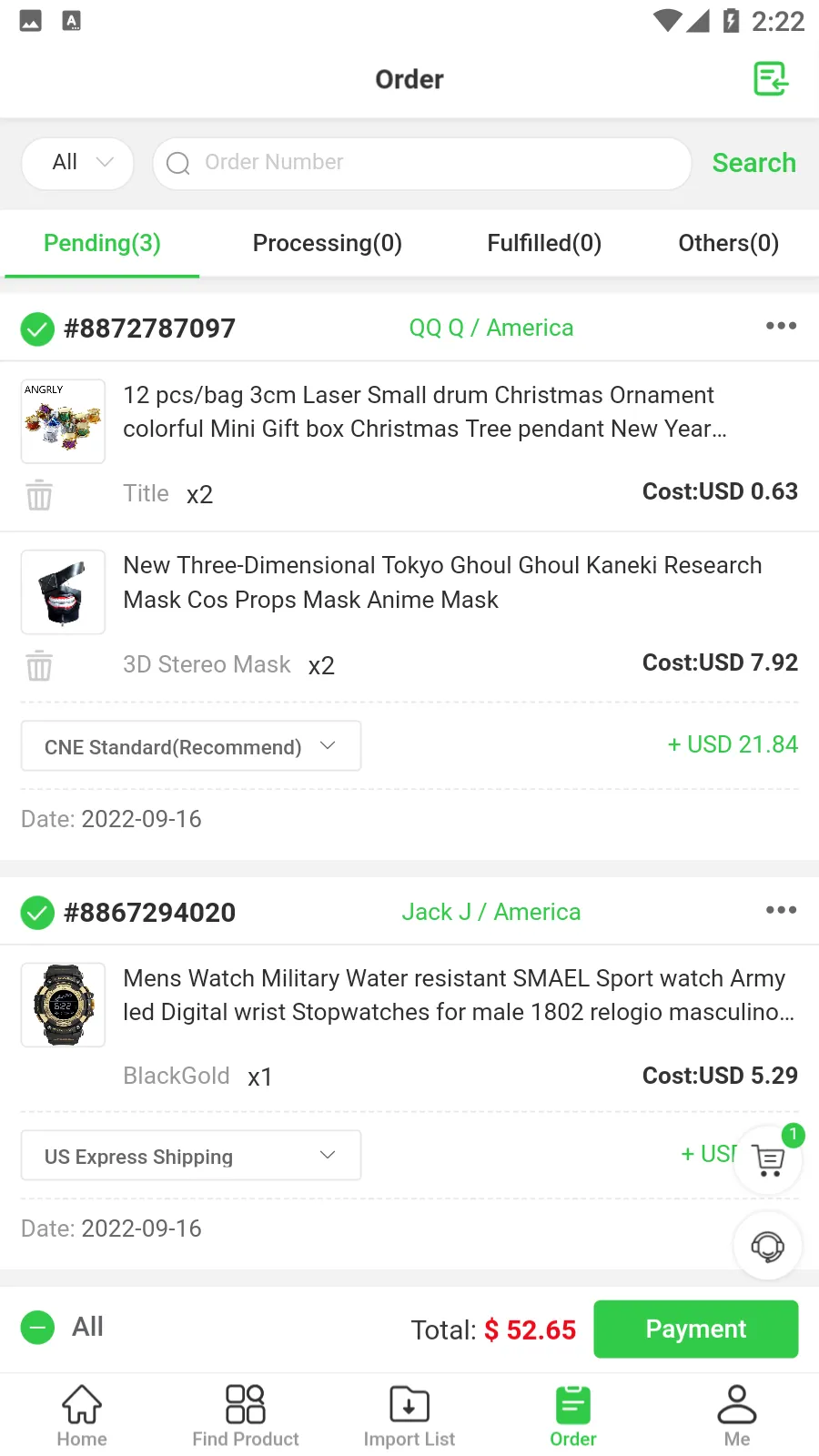The image size is (819, 1456).
Task: Delete the Christmas Ornament item via trash icon
Action: [39, 494]
